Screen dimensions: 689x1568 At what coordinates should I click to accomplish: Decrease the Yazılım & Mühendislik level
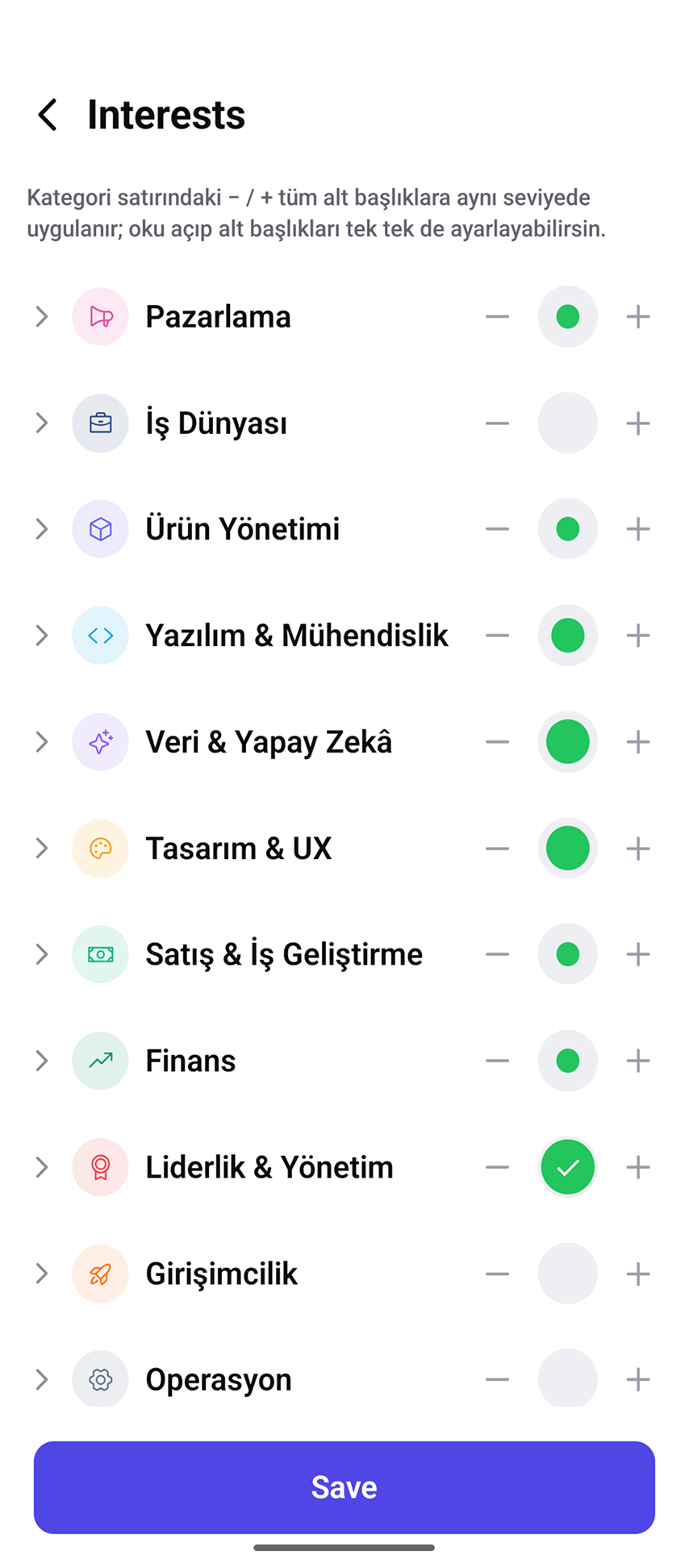[x=498, y=636]
